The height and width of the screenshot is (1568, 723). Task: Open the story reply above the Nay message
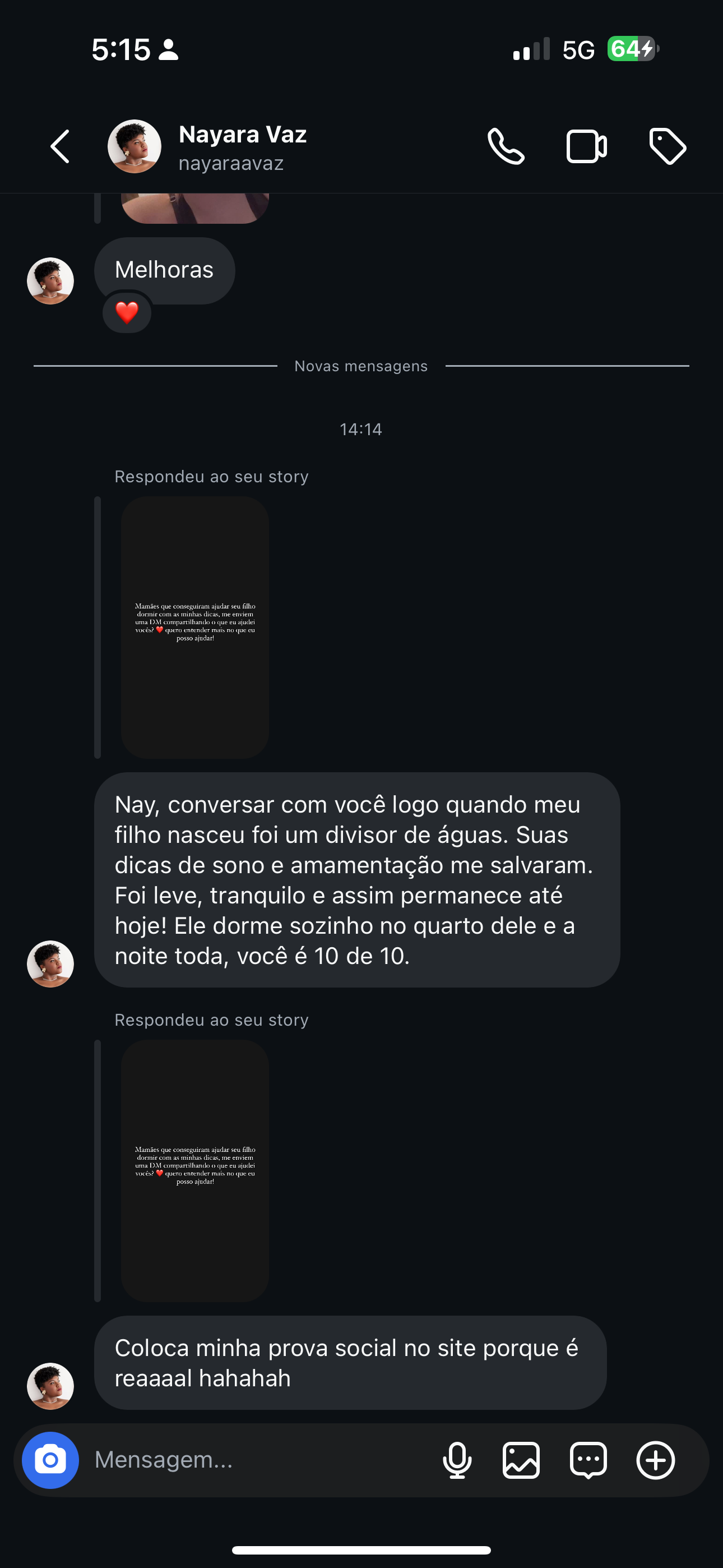194,627
